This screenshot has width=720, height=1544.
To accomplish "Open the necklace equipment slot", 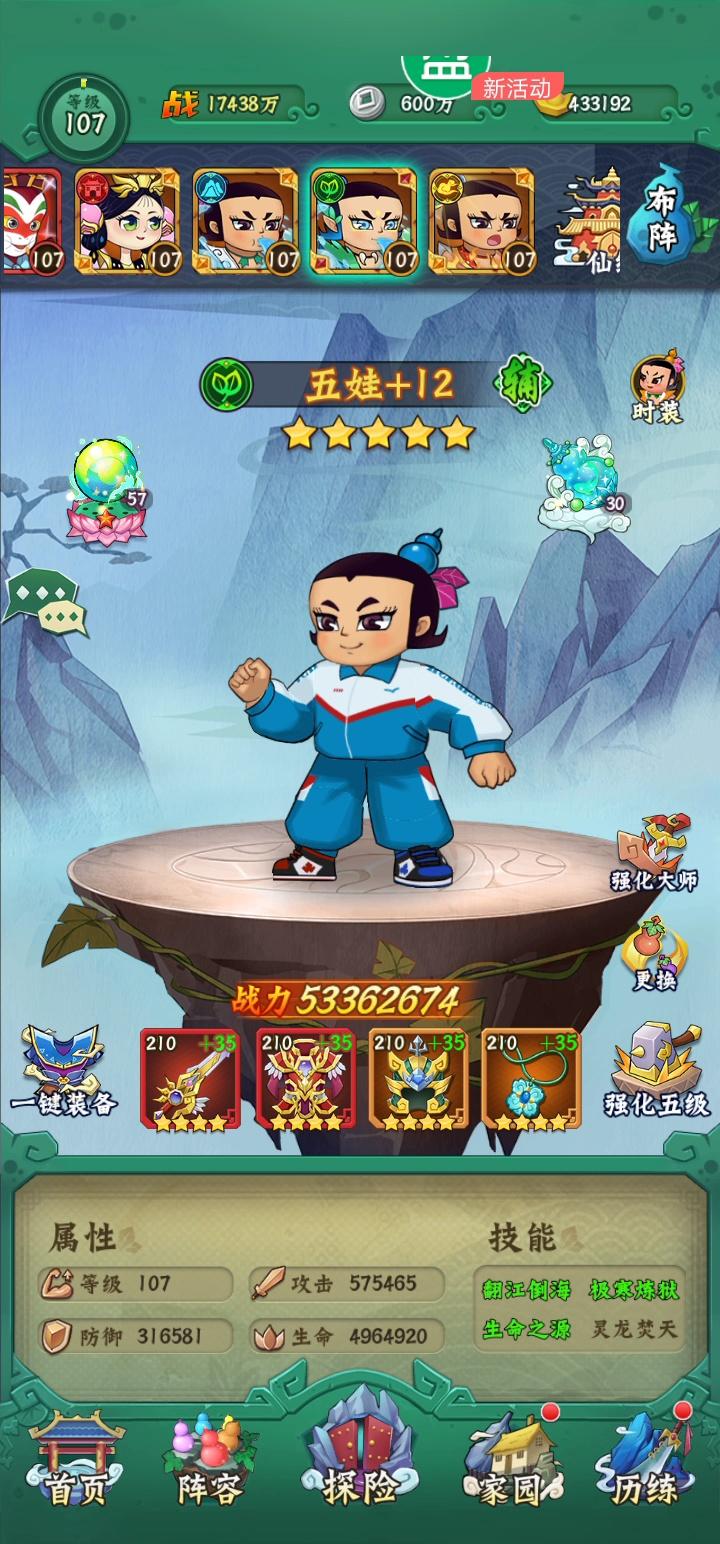I will coord(531,1079).
